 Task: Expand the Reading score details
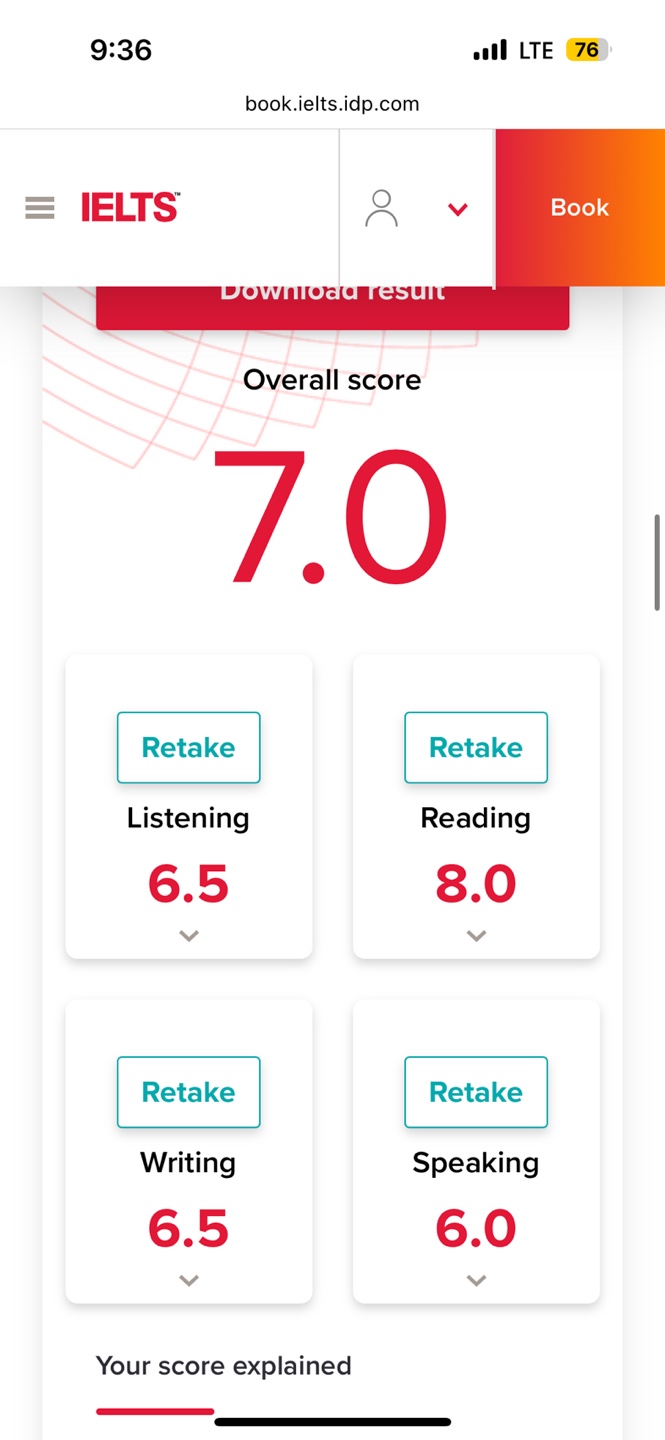click(x=476, y=936)
